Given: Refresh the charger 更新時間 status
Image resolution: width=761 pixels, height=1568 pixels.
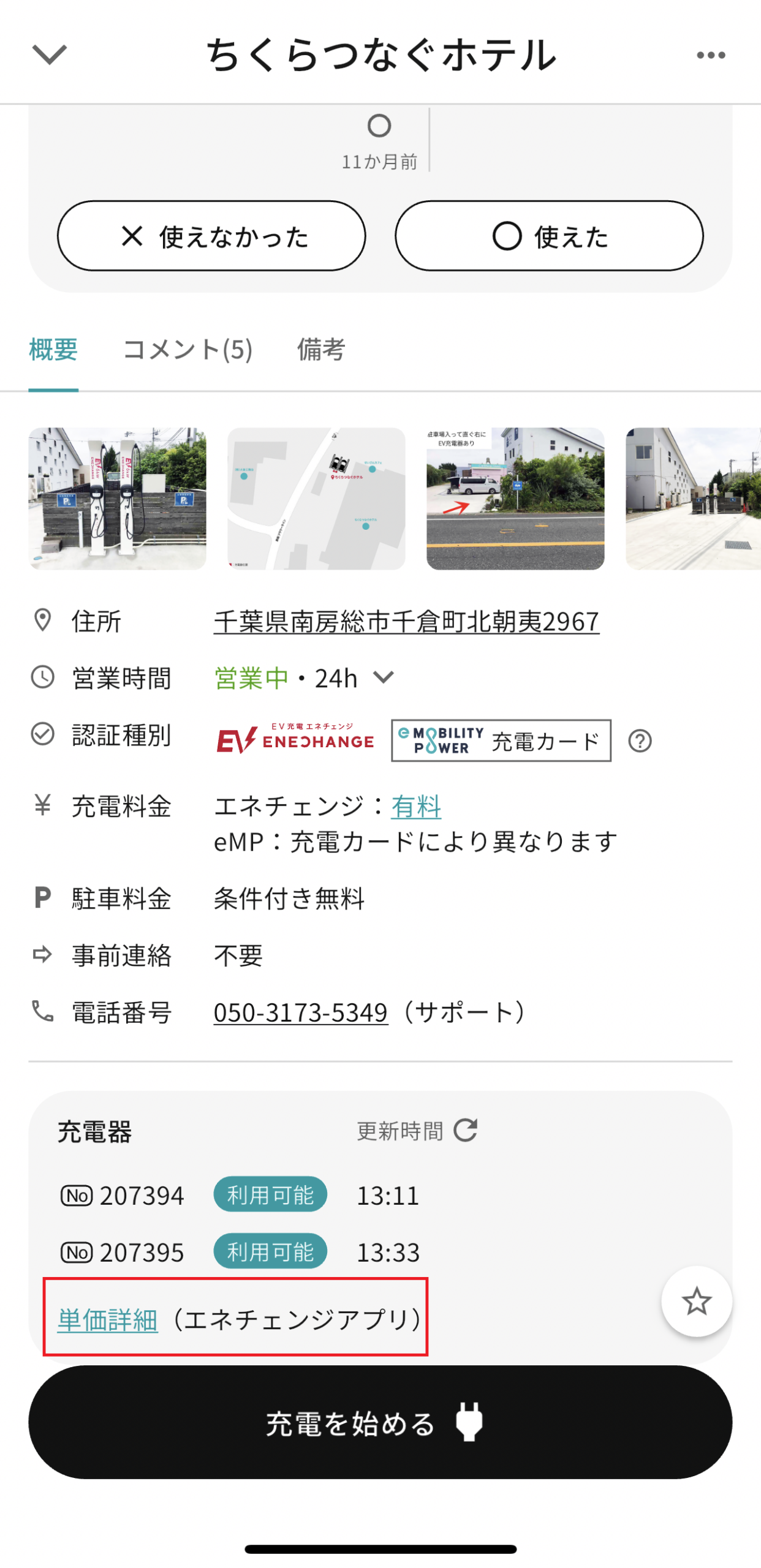Looking at the screenshot, I should pos(466,1131).
